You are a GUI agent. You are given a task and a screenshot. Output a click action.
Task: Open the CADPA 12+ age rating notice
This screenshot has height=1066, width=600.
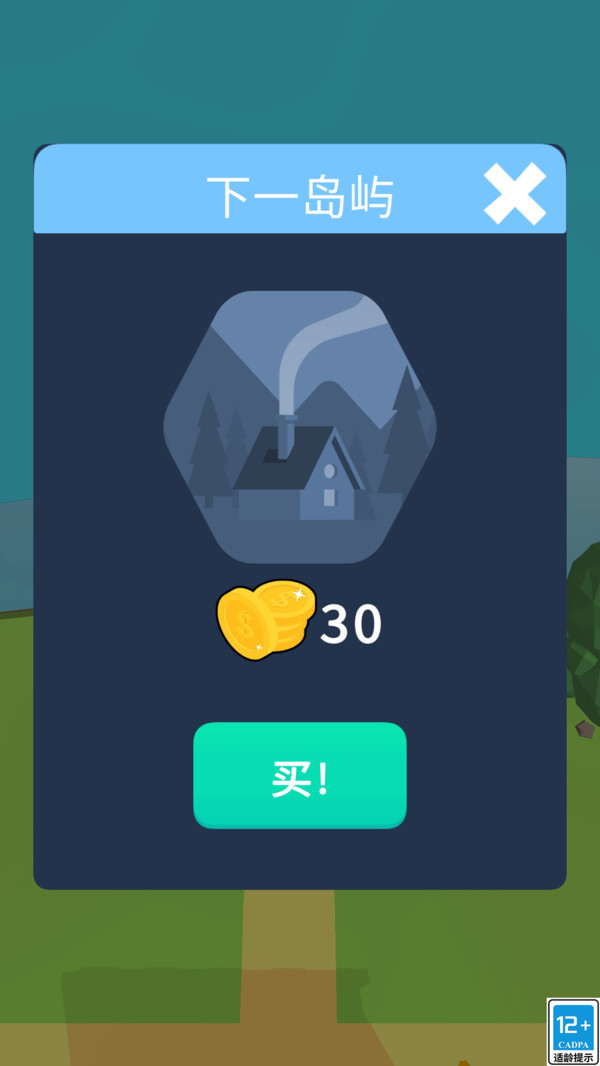tap(573, 1031)
